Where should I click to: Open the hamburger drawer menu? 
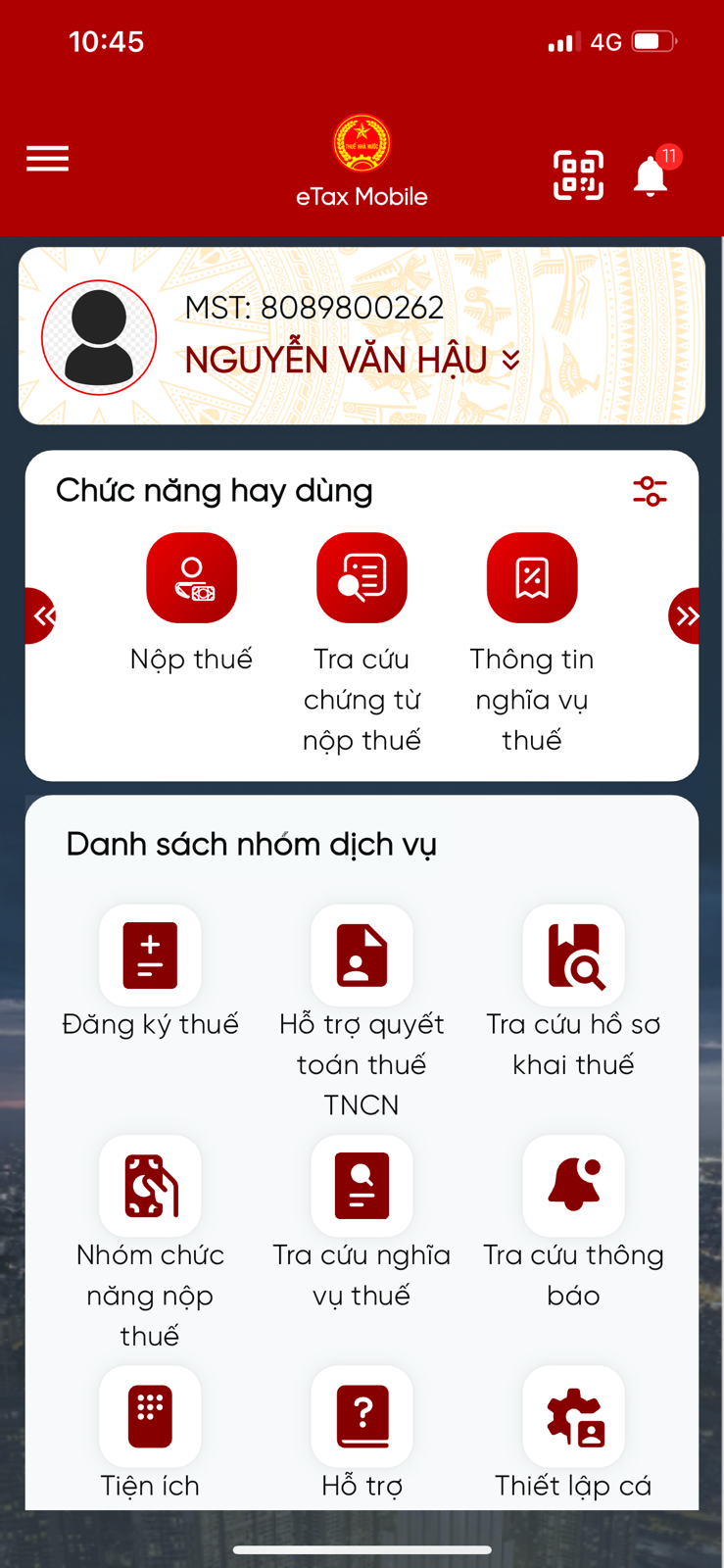tap(47, 159)
